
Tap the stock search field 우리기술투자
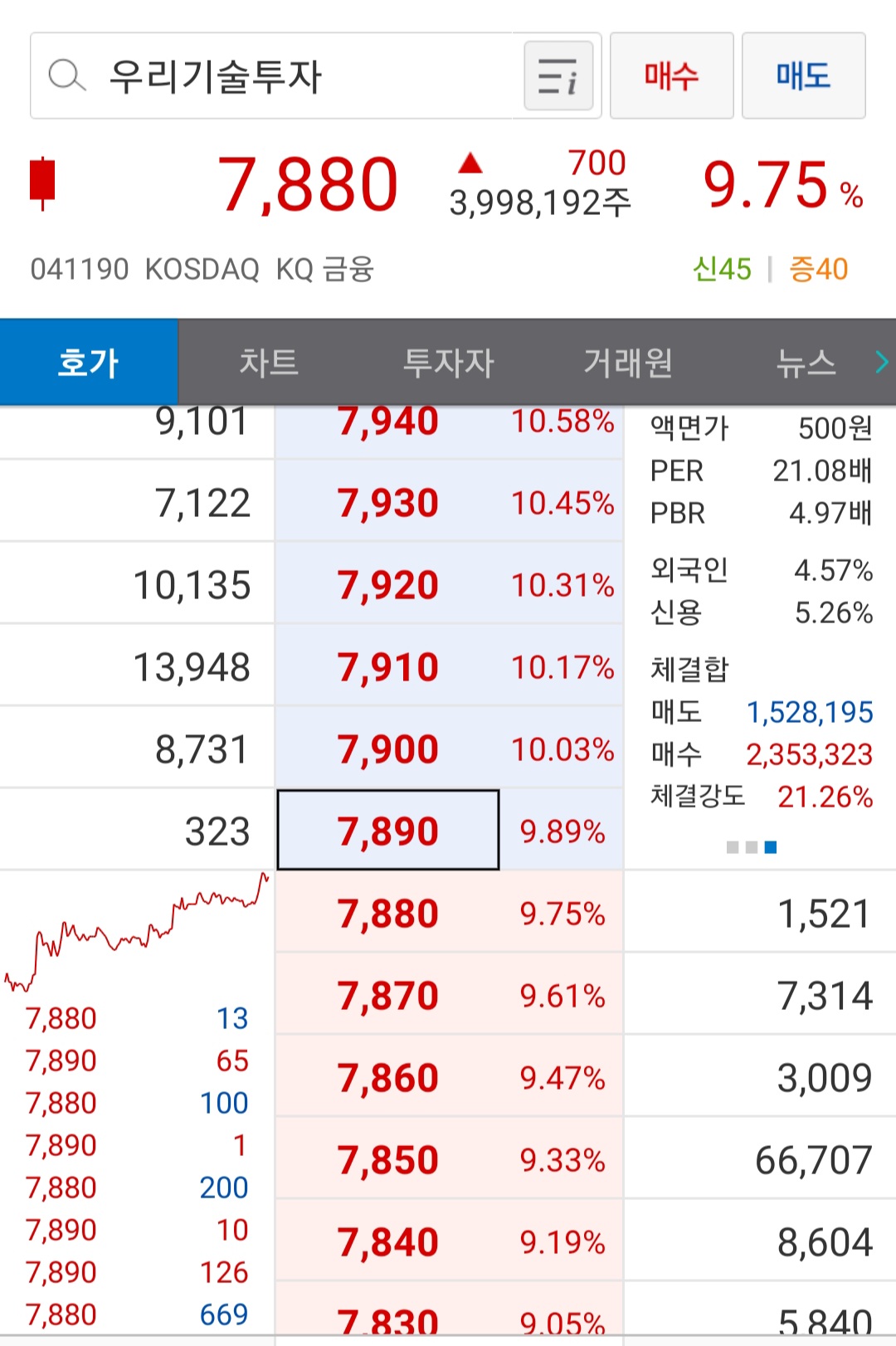pos(274,76)
